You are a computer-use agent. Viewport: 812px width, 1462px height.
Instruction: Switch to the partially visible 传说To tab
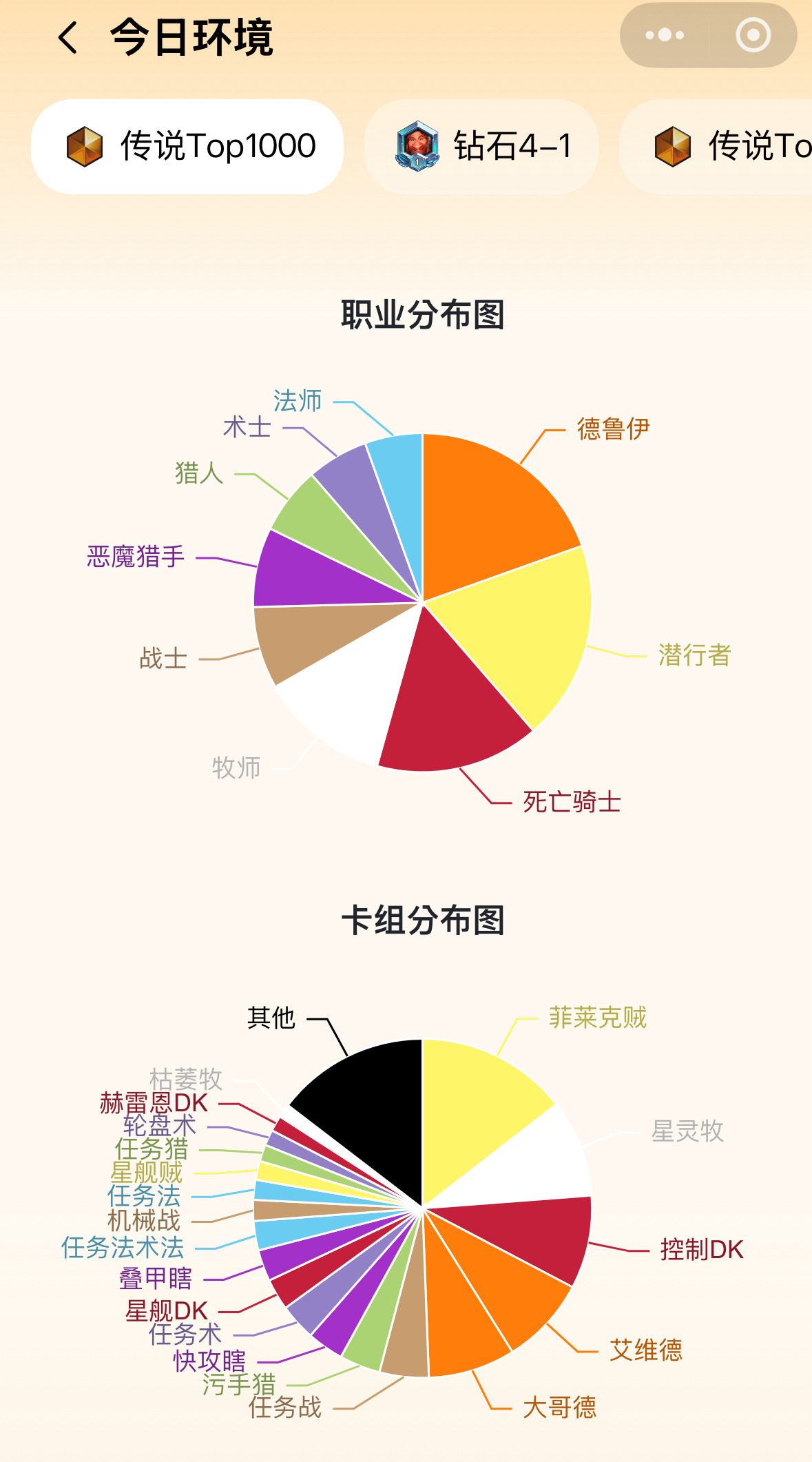[716, 147]
